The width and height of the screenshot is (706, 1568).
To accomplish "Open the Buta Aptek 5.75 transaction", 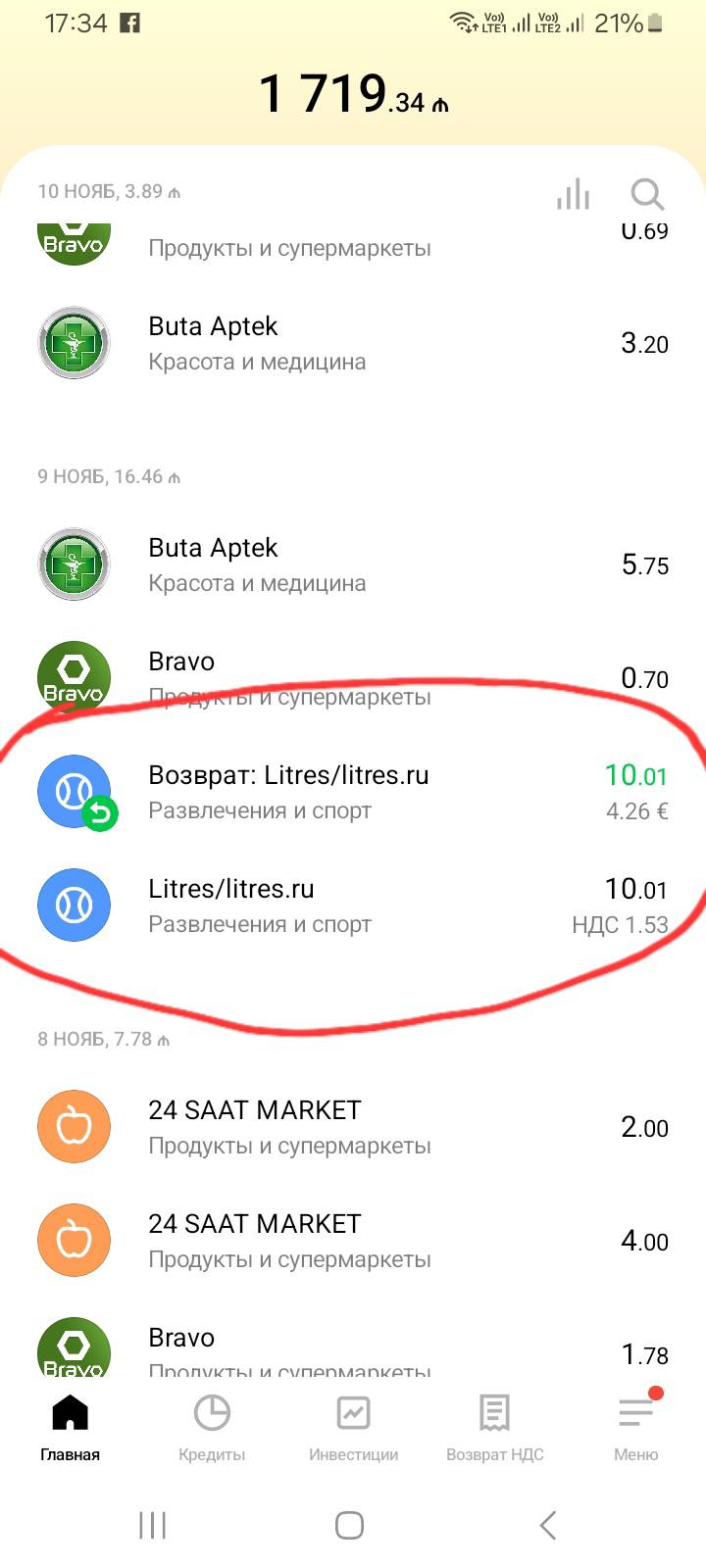I will pyautogui.click(x=353, y=564).
